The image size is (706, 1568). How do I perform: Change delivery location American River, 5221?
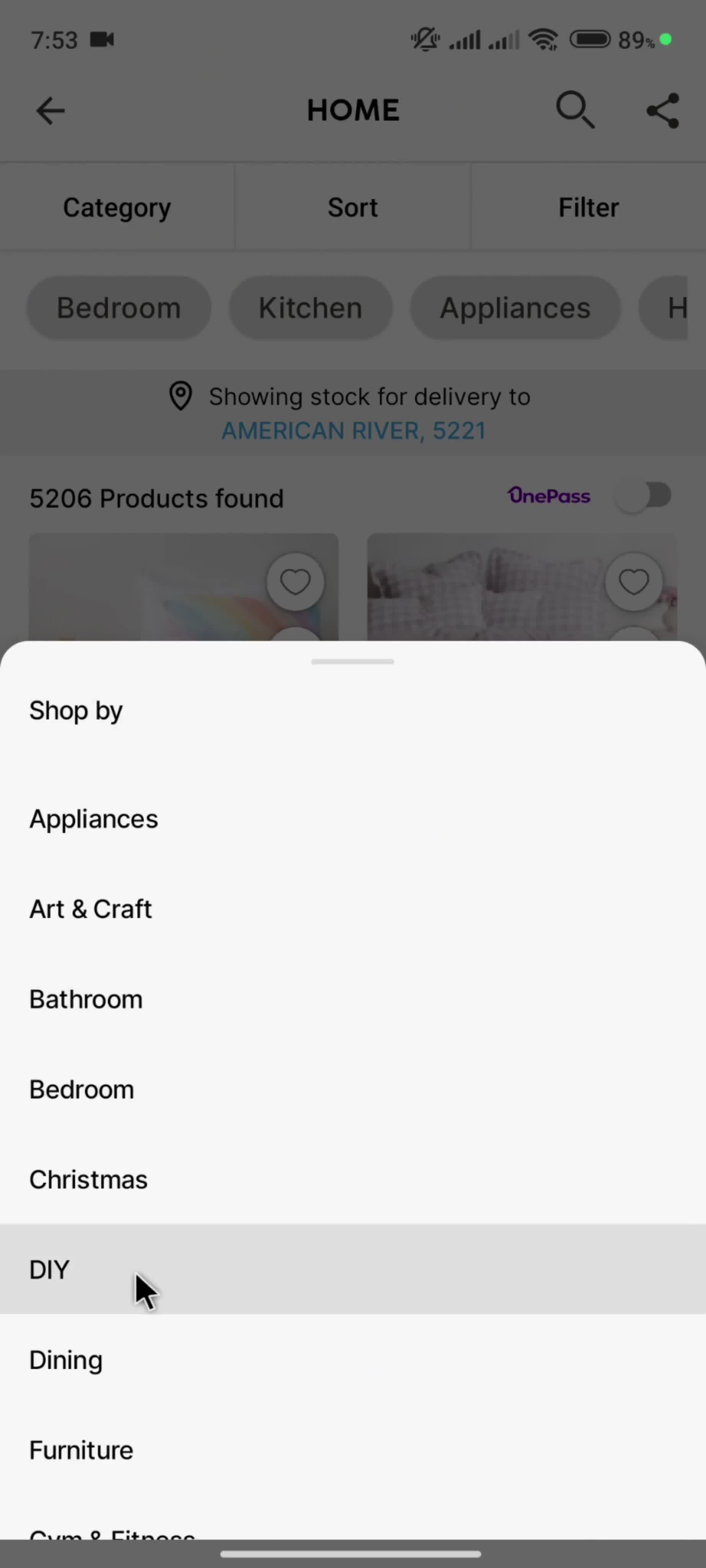(x=353, y=431)
